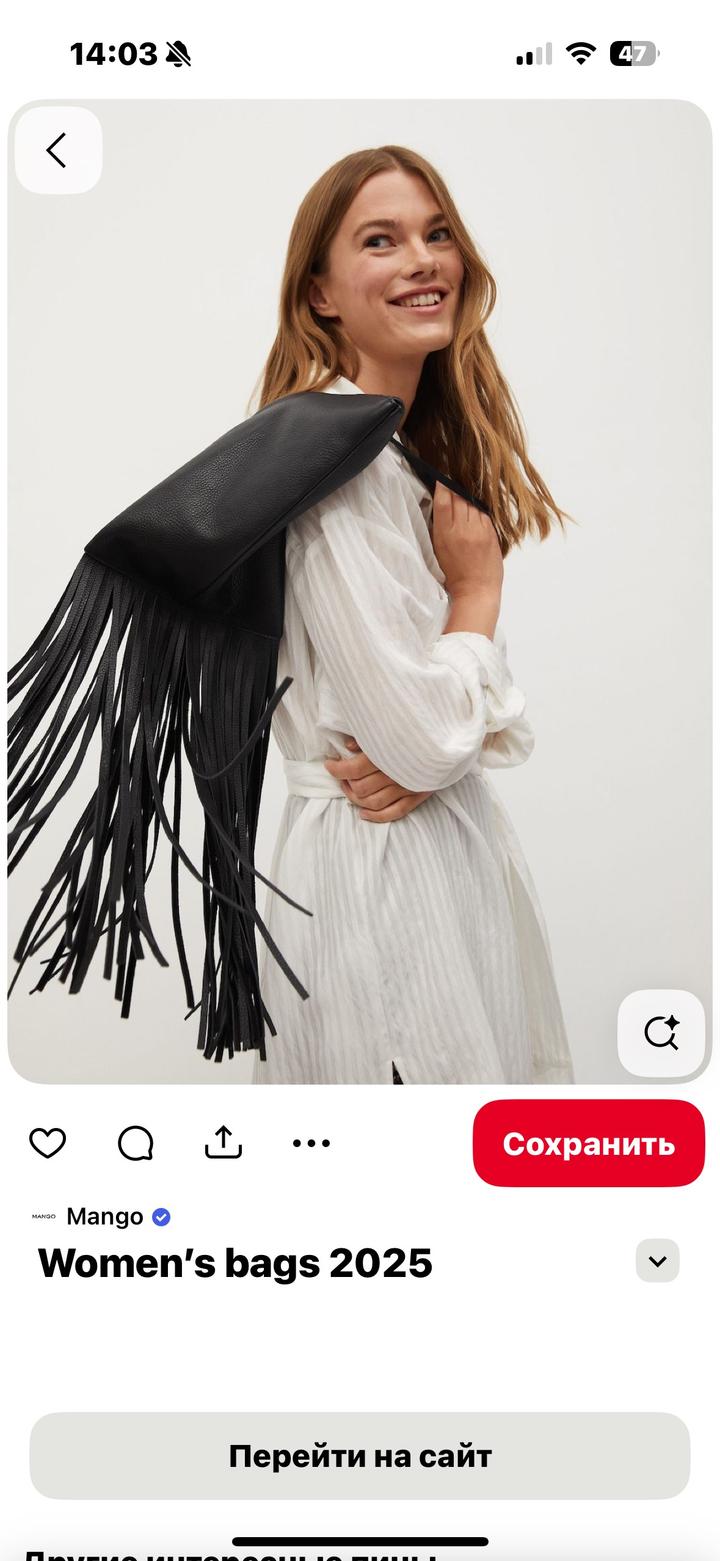Open the Mango profile
This screenshot has height=1561, width=720.
104,1217
